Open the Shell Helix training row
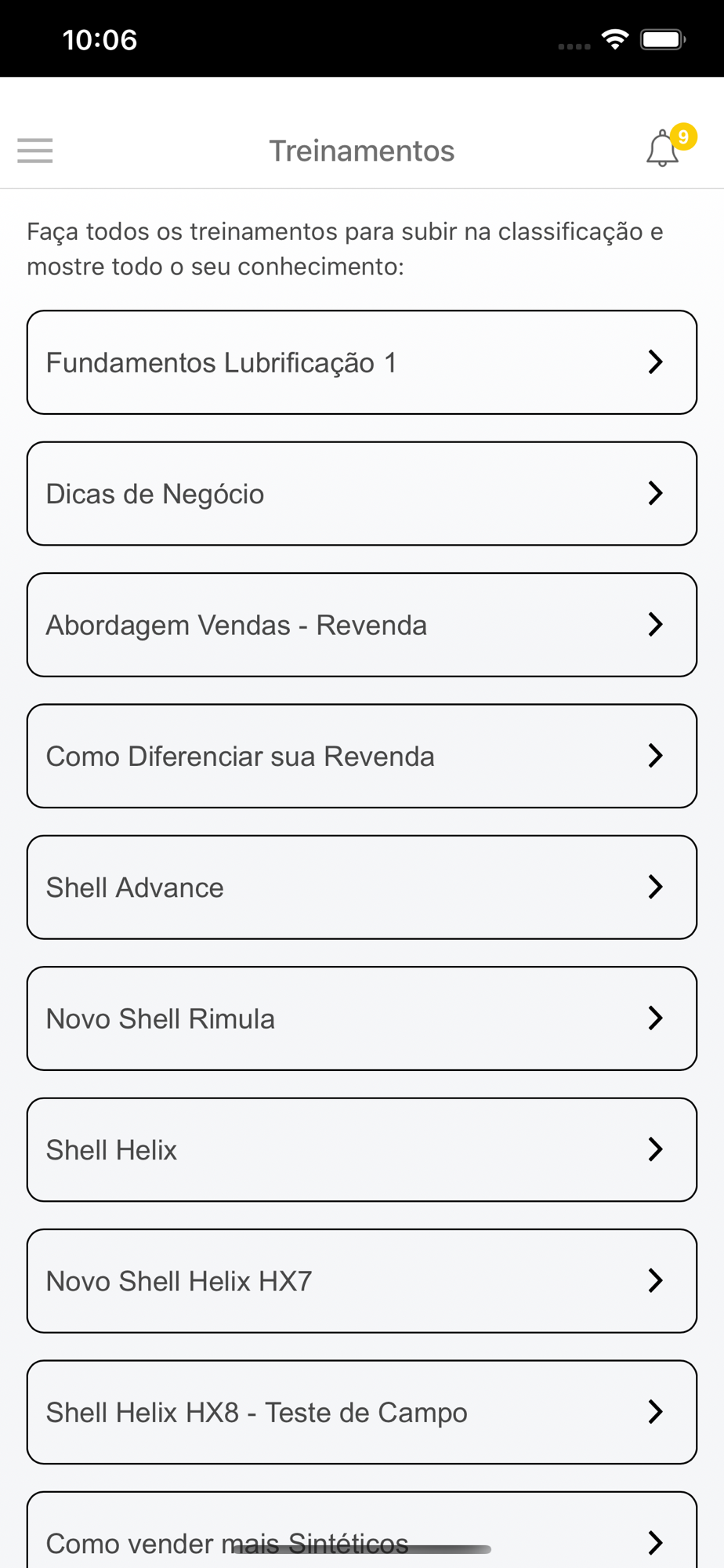This screenshot has width=724, height=1568. point(362,1149)
